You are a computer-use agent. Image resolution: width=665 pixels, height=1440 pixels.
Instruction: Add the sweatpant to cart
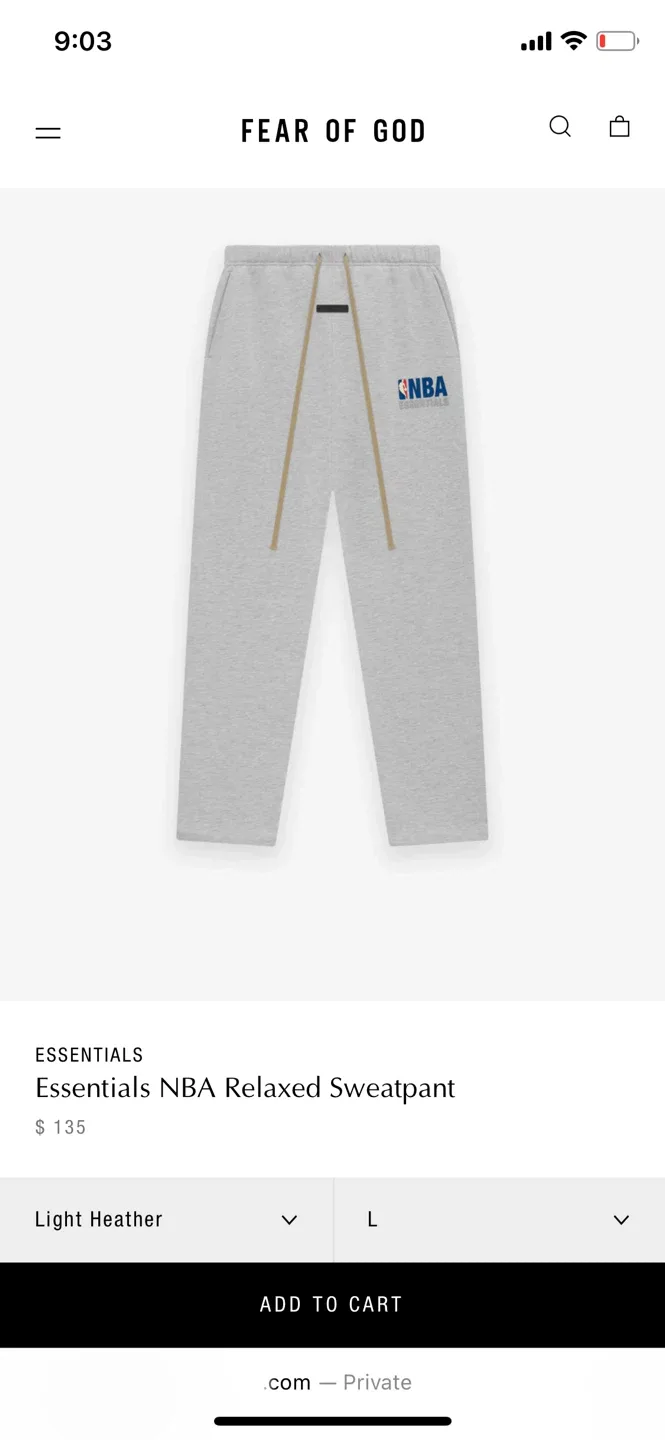click(332, 1304)
